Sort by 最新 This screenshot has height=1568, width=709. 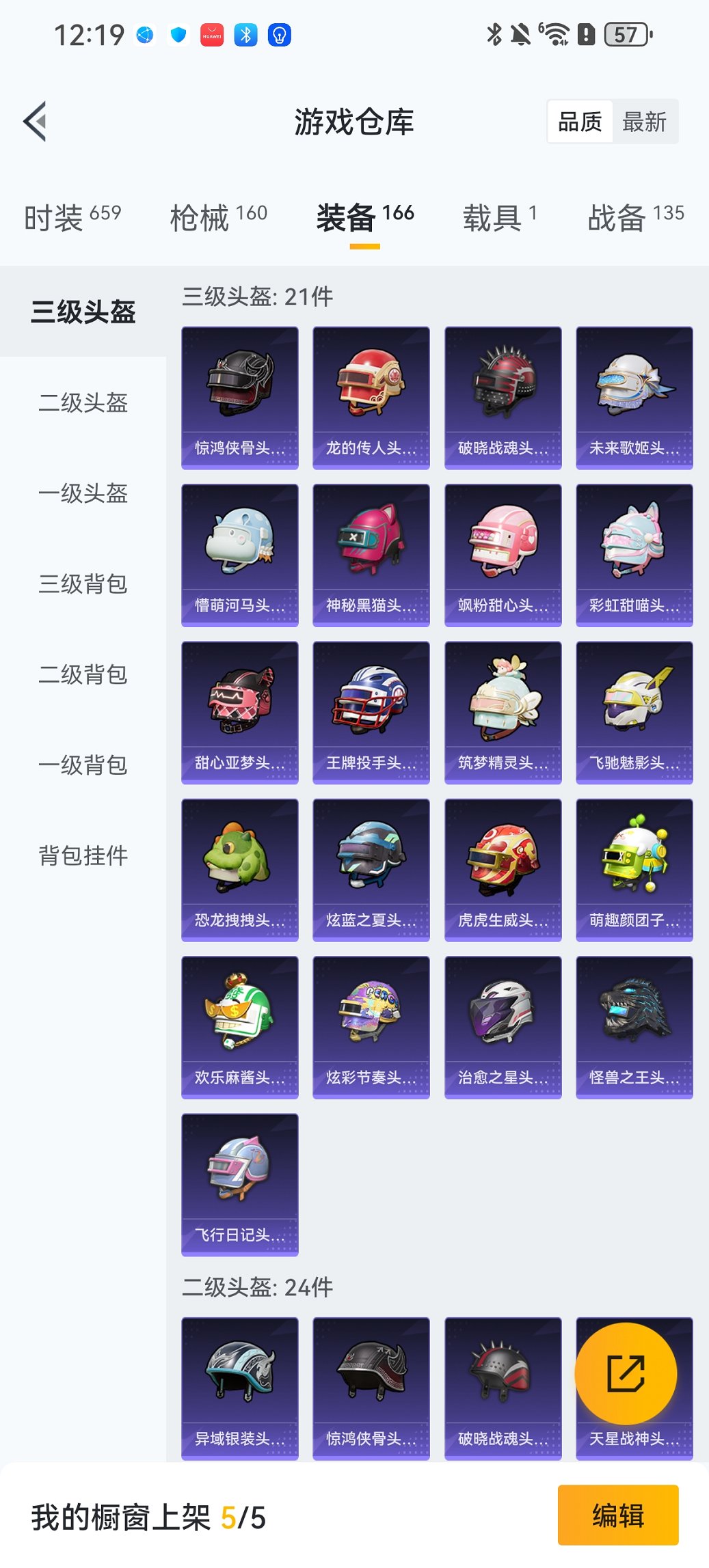pos(643,122)
